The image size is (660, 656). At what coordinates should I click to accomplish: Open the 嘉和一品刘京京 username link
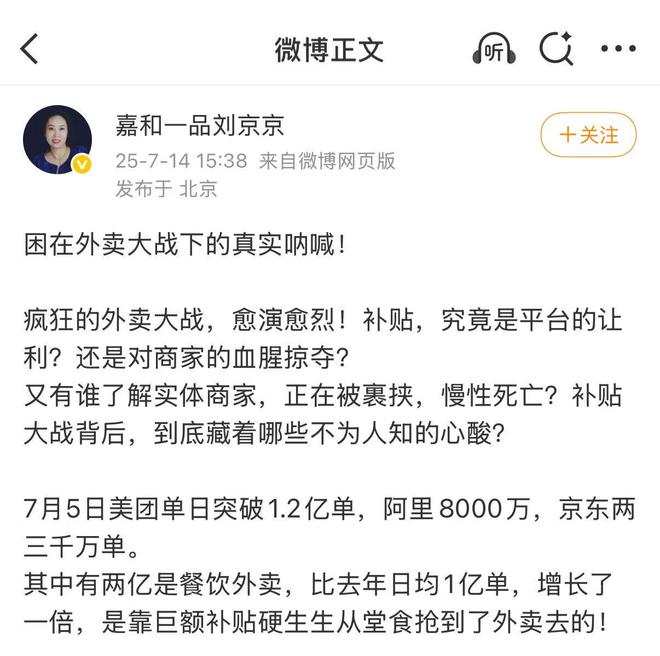point(200,125)
